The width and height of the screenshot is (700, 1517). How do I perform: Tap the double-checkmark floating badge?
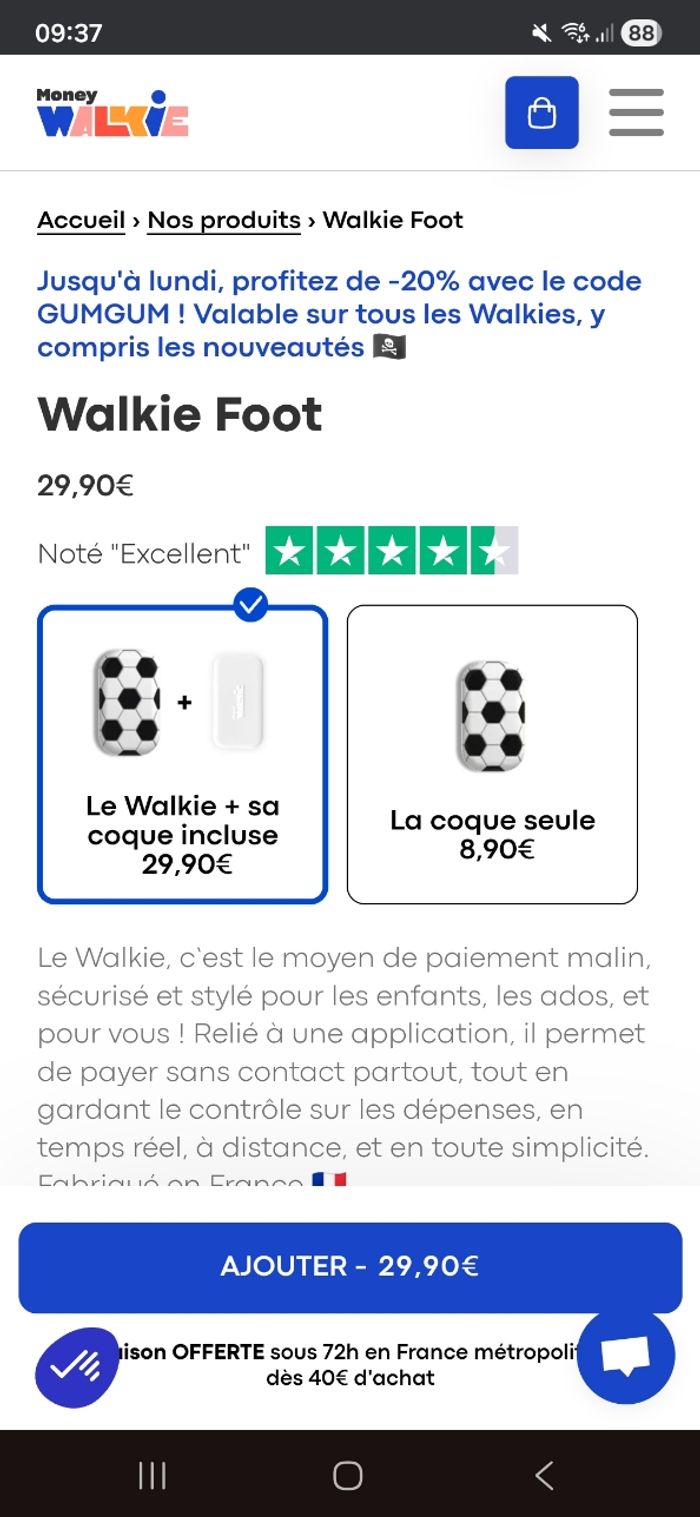click(77, 1367)
